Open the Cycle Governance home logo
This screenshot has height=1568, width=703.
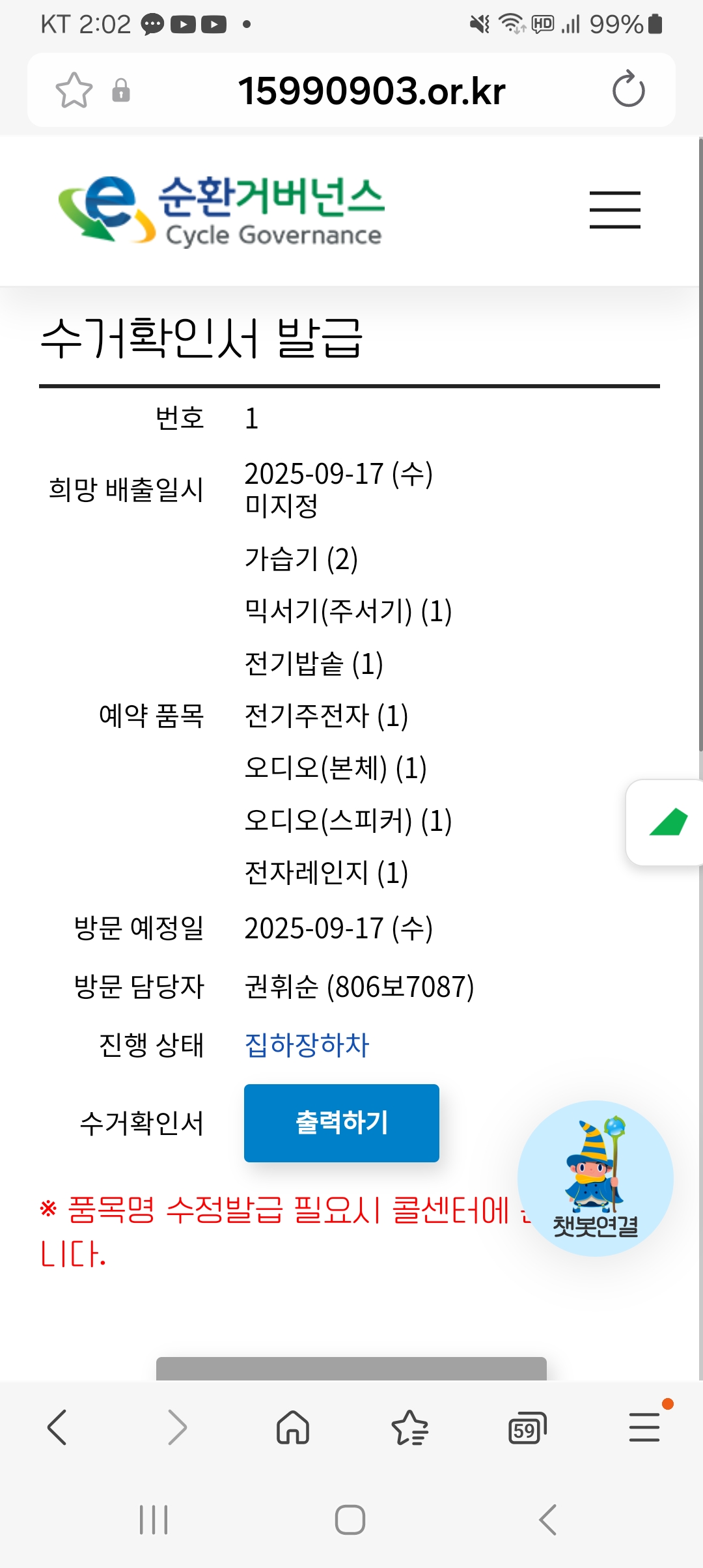[221, 211]
